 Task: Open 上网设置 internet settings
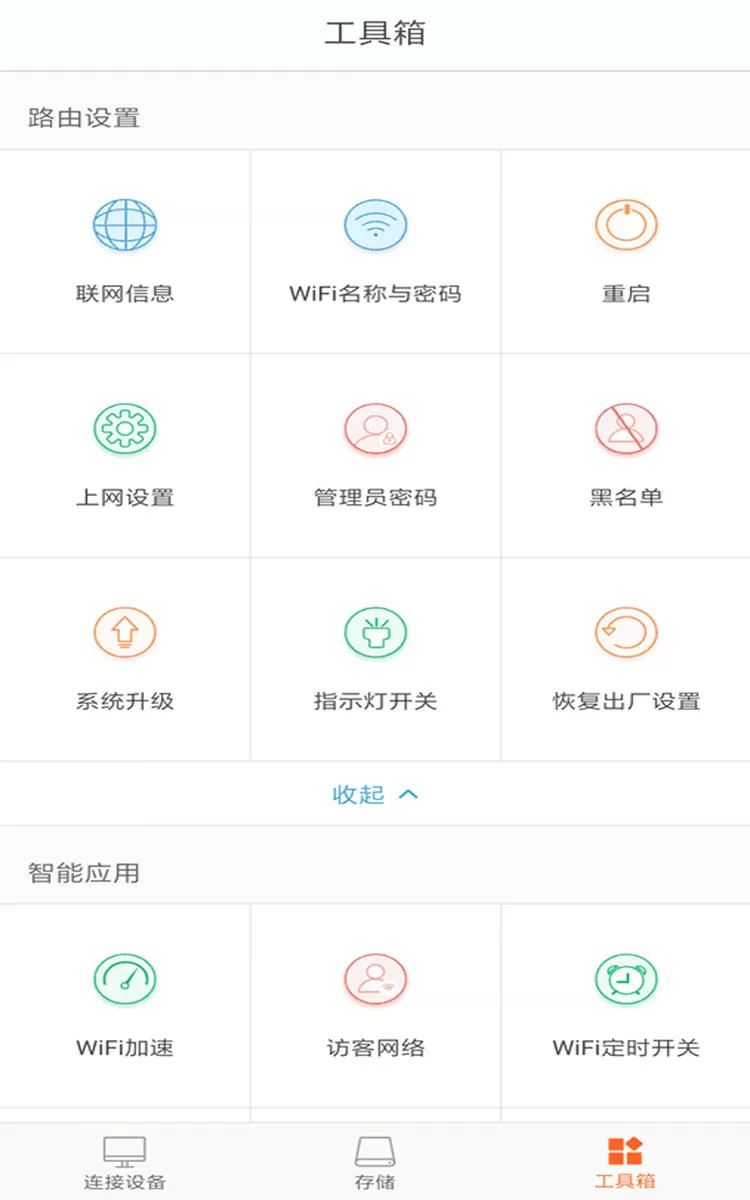coord(125,454)
